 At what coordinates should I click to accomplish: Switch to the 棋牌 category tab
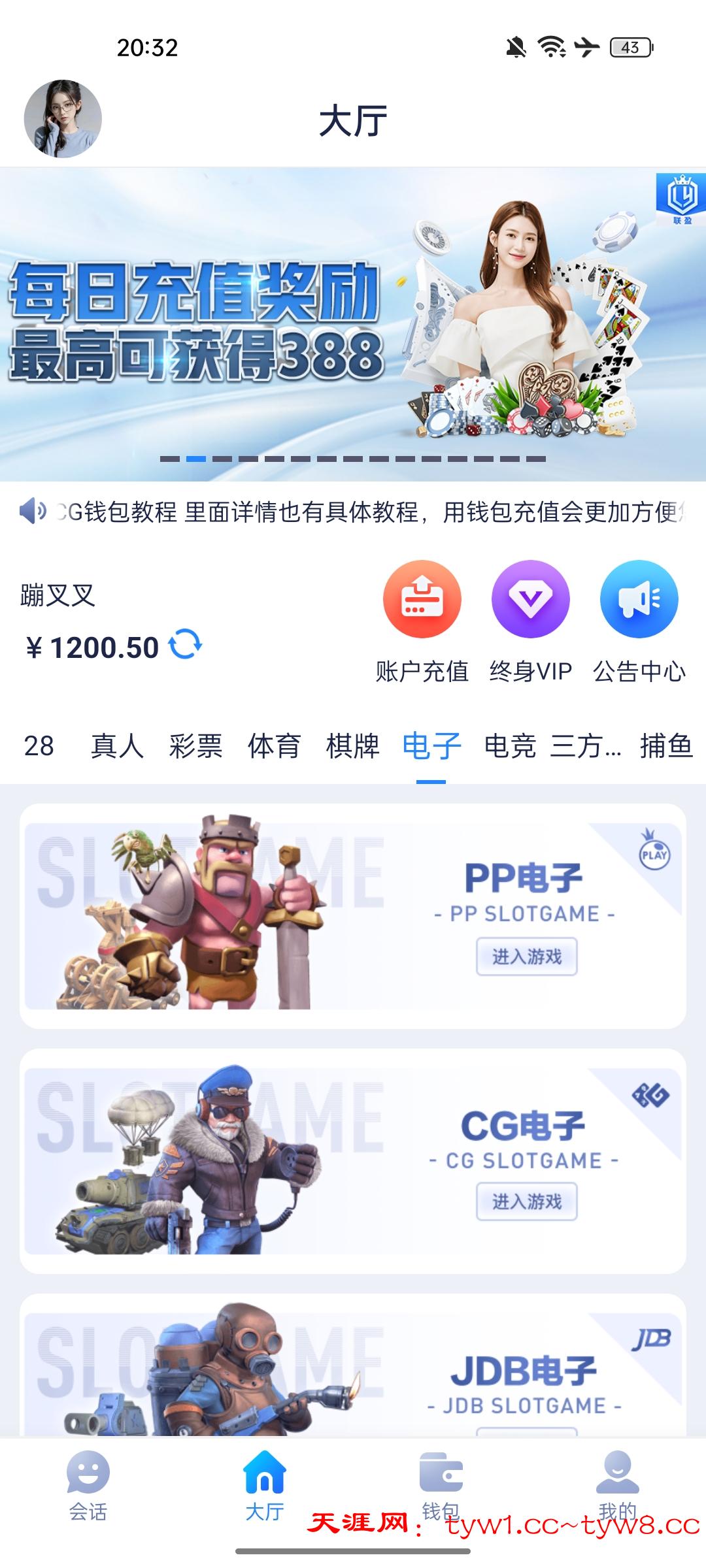coord(352,745)
